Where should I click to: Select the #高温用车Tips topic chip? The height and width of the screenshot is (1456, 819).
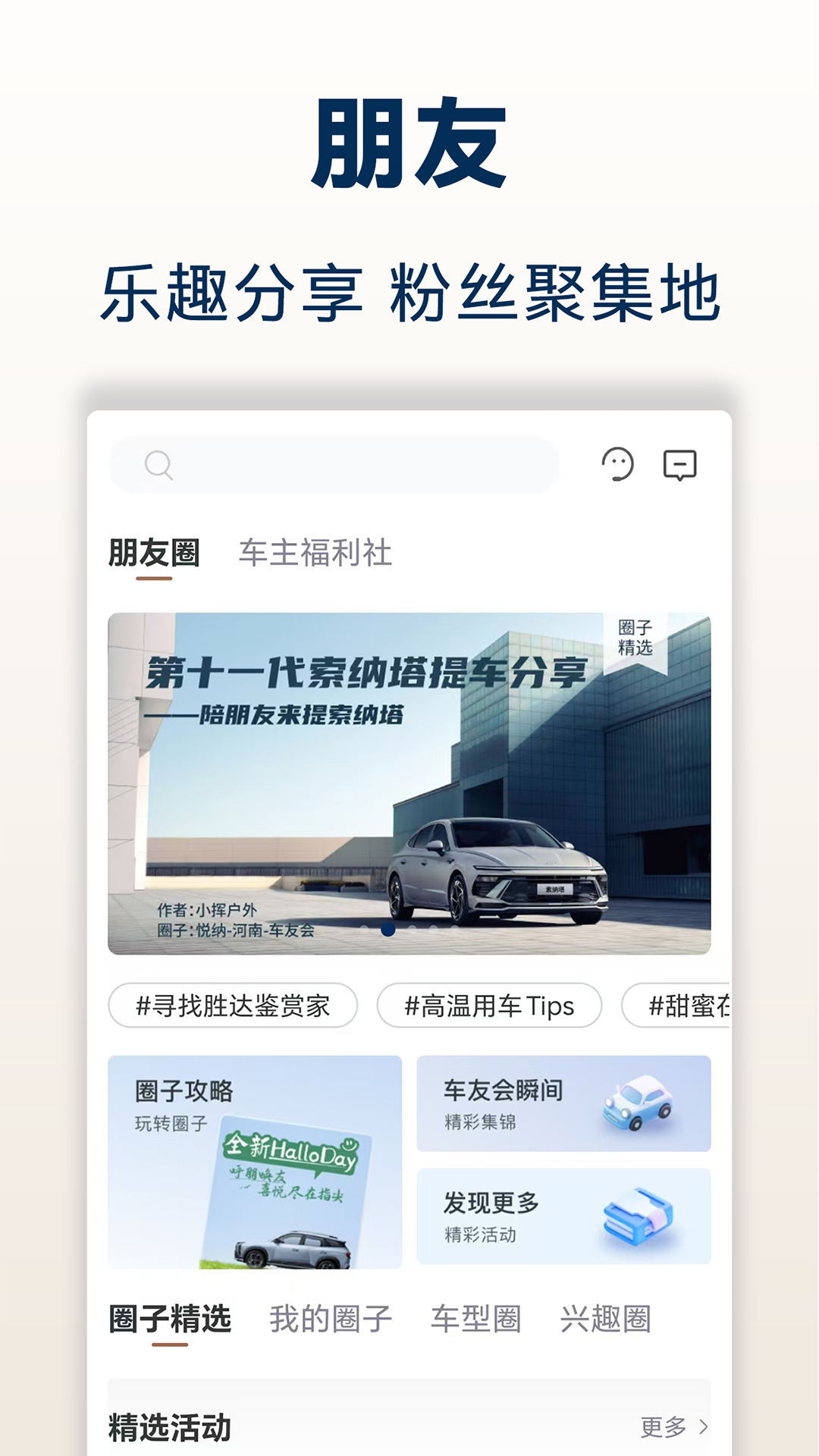coord(490,1006)
